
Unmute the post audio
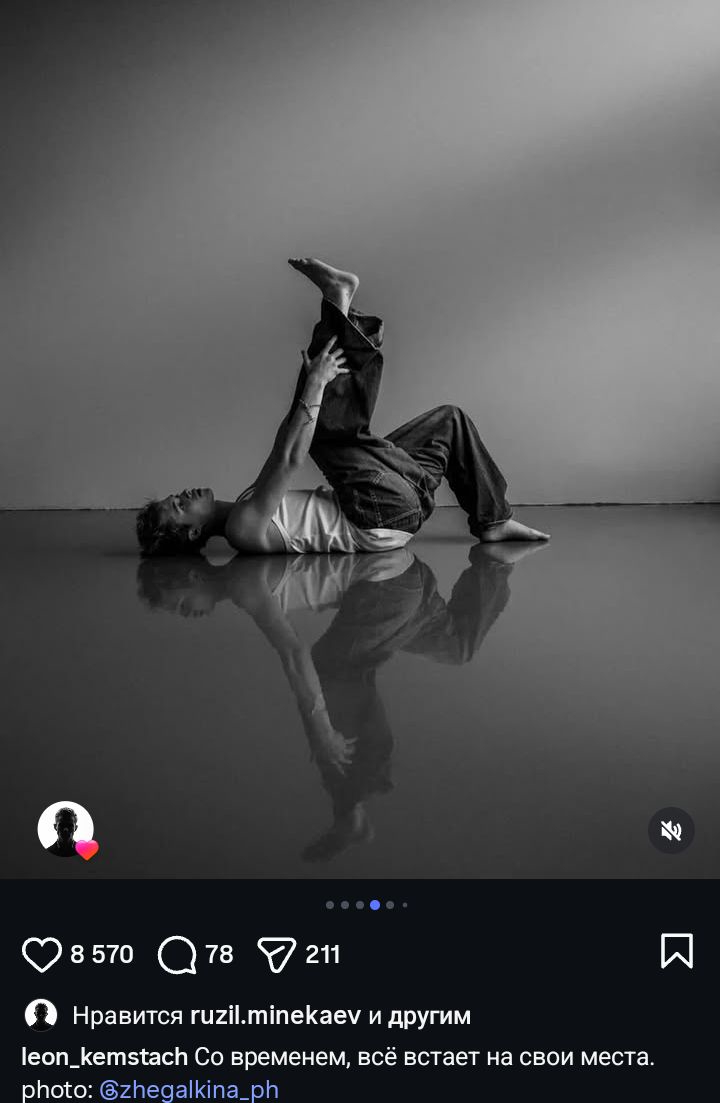pos(671,831)
